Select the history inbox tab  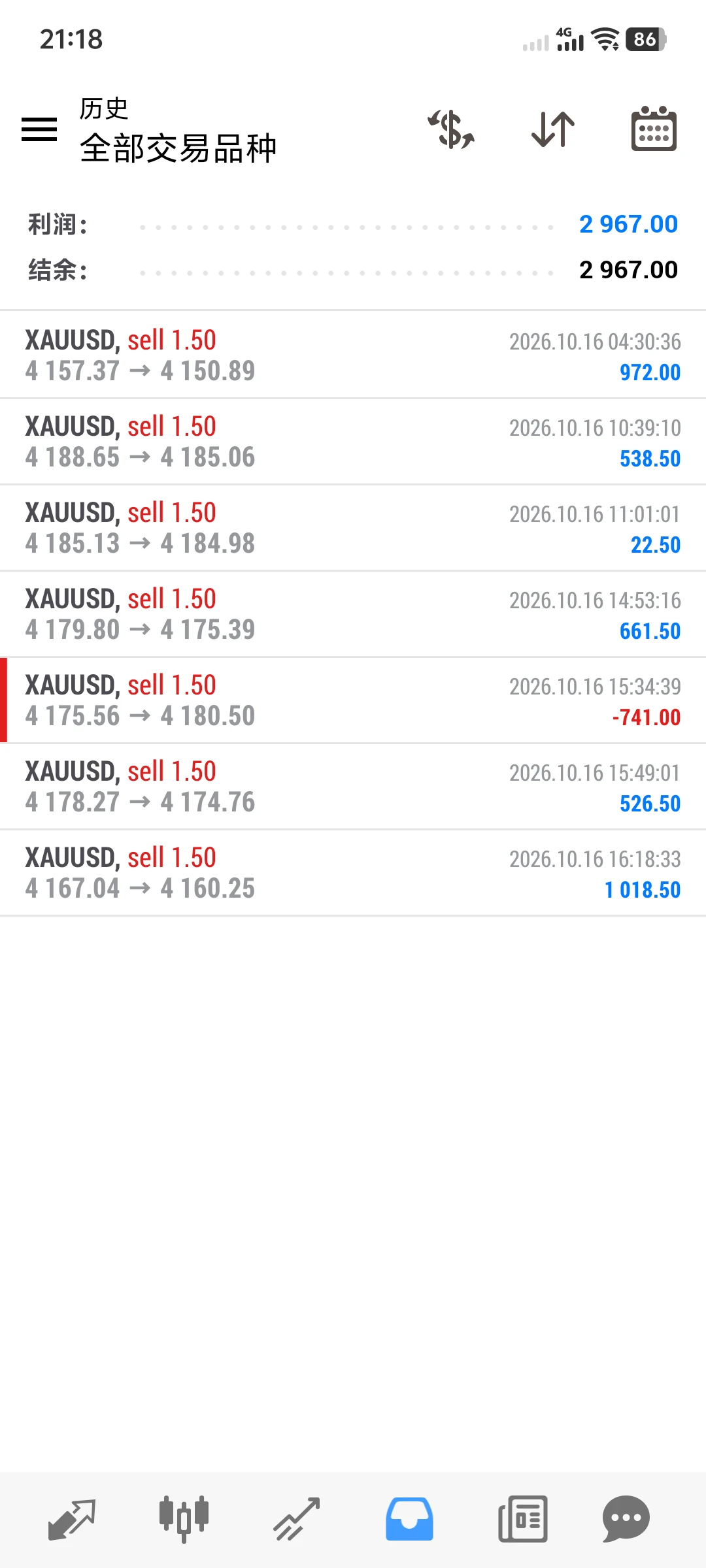click(409, 1519)
